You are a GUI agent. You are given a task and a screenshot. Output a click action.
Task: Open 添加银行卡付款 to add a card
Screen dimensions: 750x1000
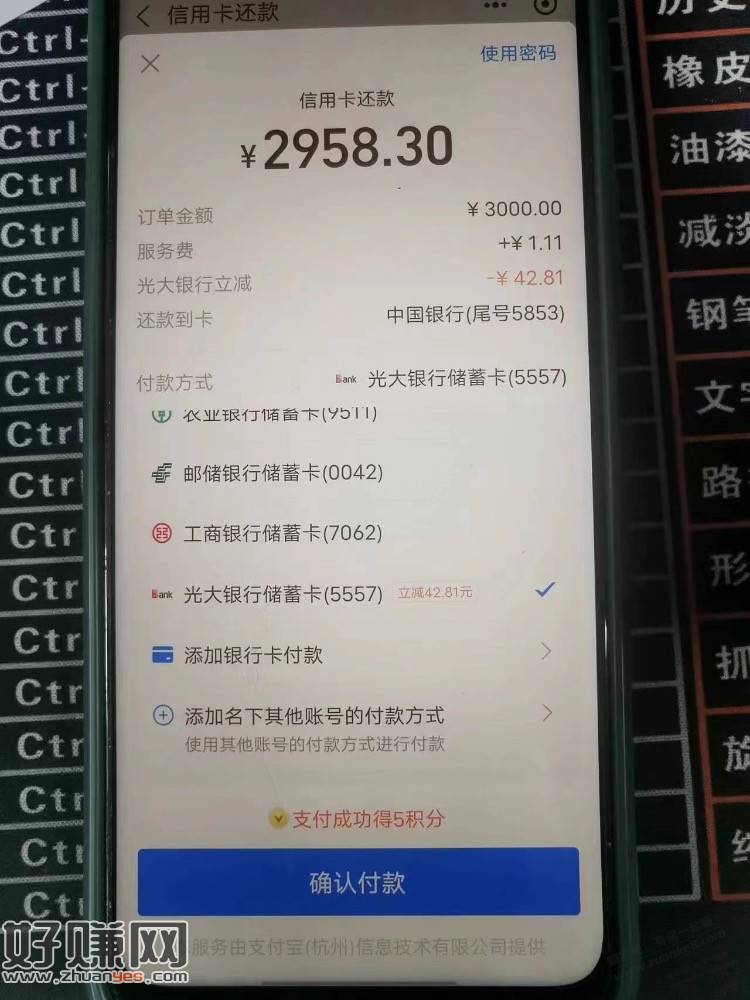pos(350,655)
